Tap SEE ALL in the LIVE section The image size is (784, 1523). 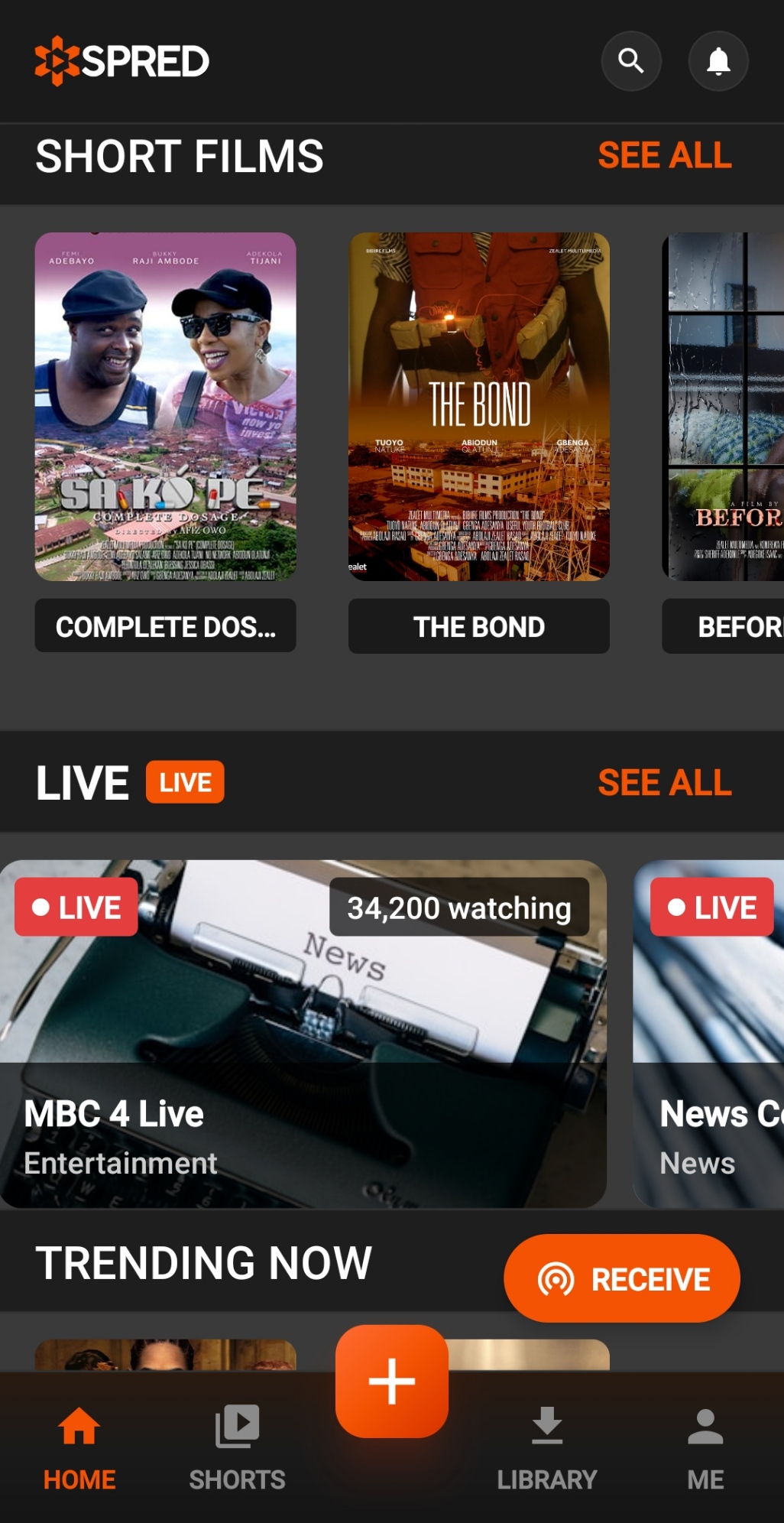pyautogui.click(x=663, y=782)
